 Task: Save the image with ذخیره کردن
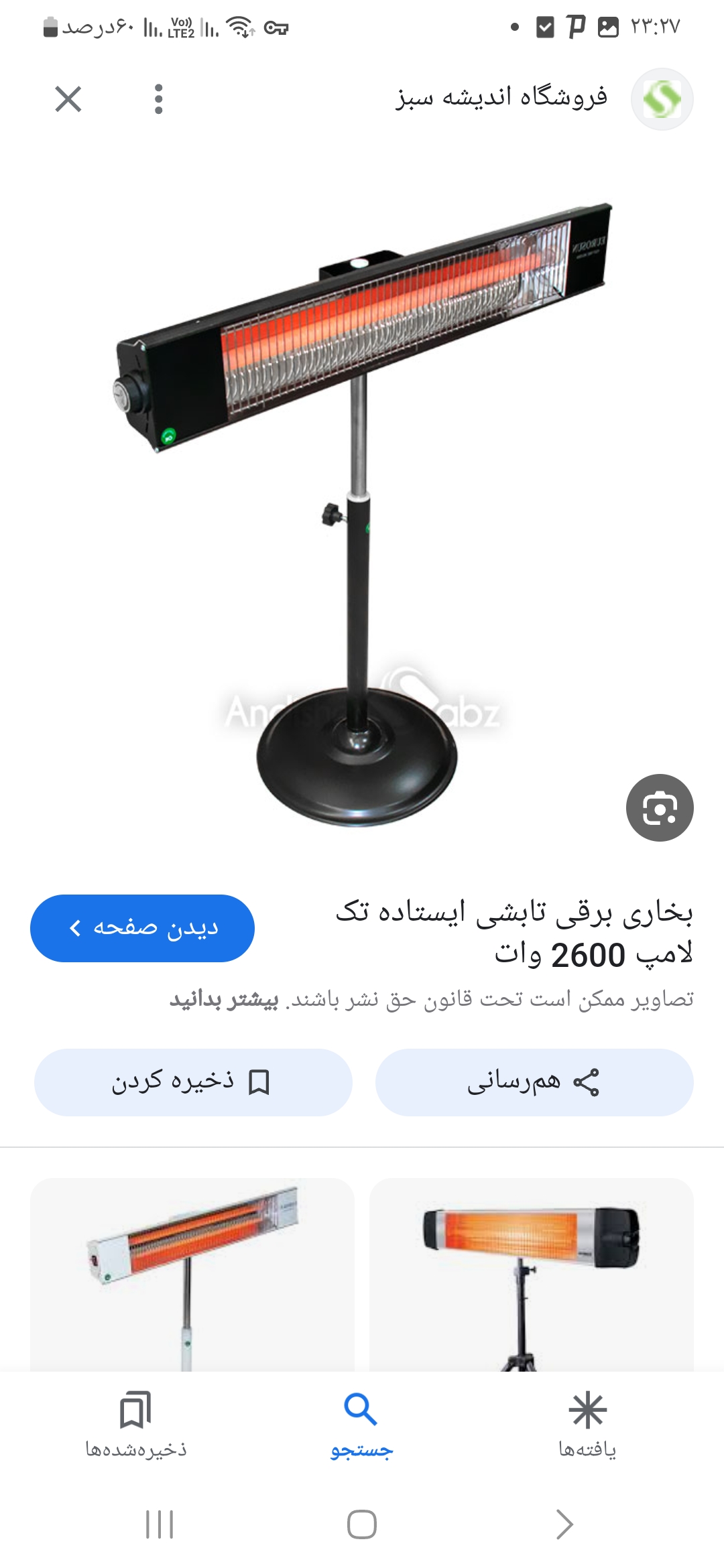coord(193,1082)
